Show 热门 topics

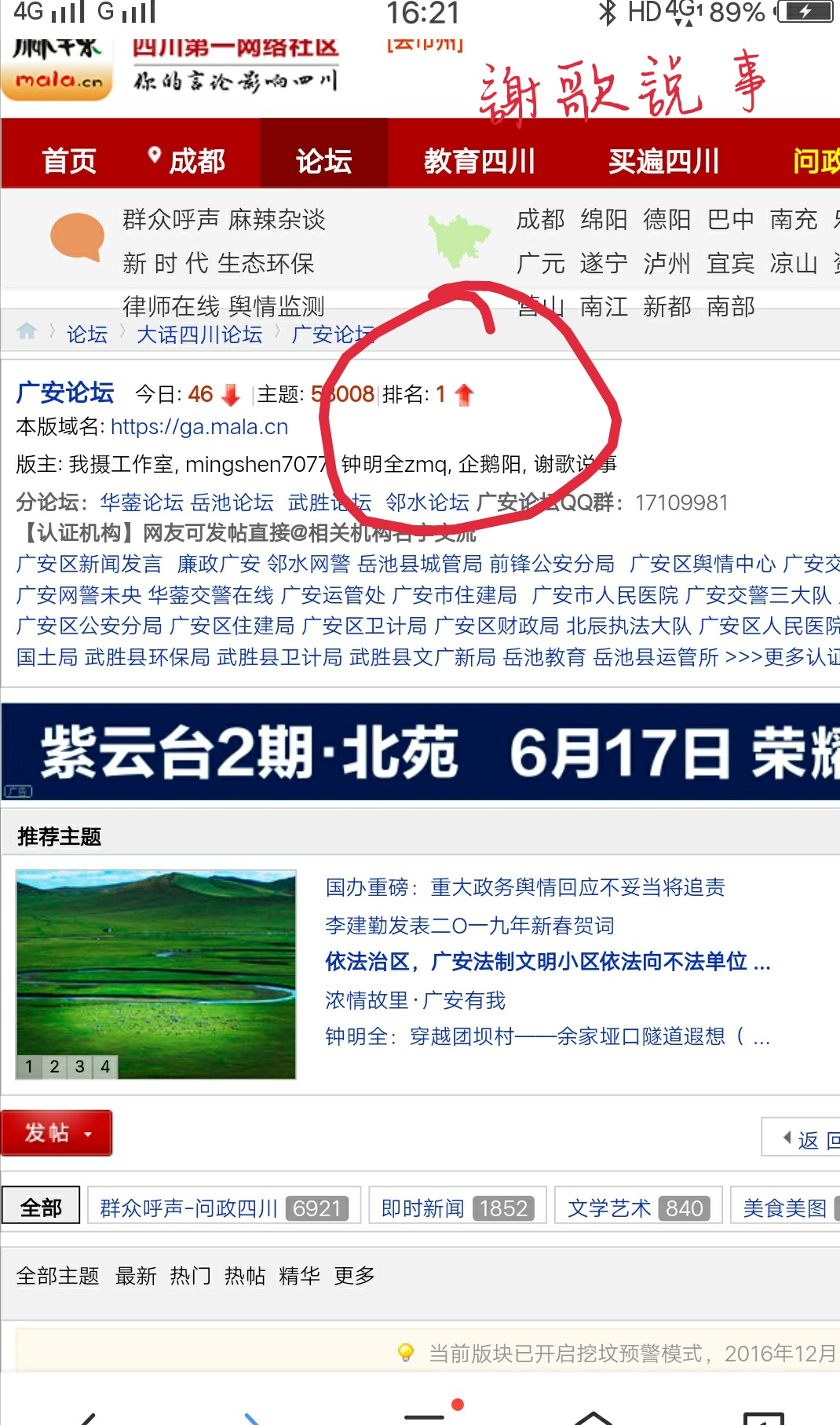click(x=190, y=1276)
